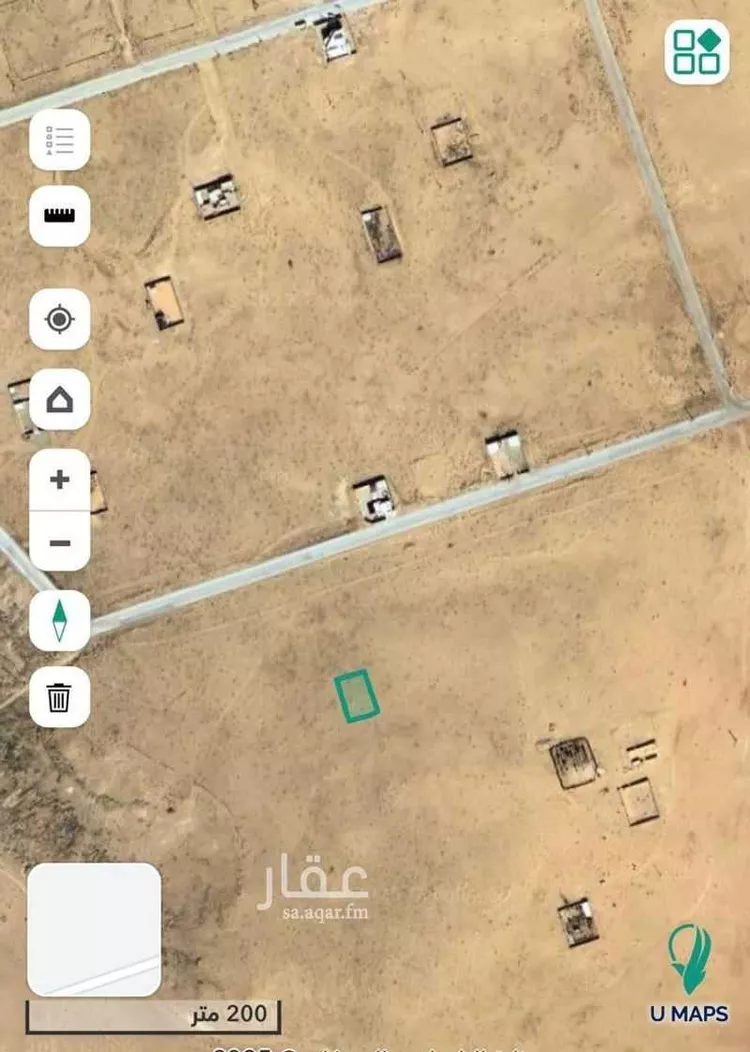Zoom in with the plus button
The height and width of the screenshot is (1052, 750).
point(60,480)
